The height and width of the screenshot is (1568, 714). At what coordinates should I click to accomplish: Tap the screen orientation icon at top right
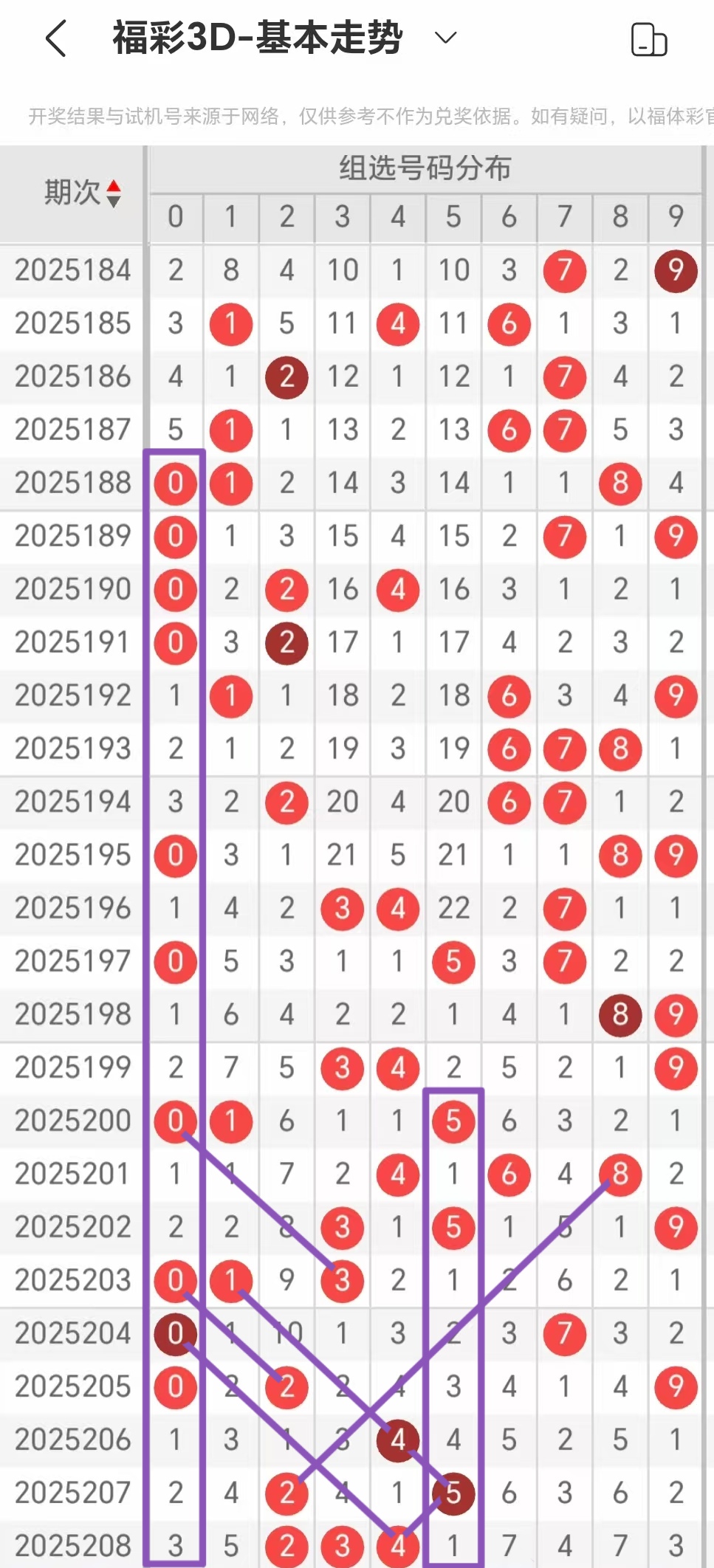pos(649,39)
